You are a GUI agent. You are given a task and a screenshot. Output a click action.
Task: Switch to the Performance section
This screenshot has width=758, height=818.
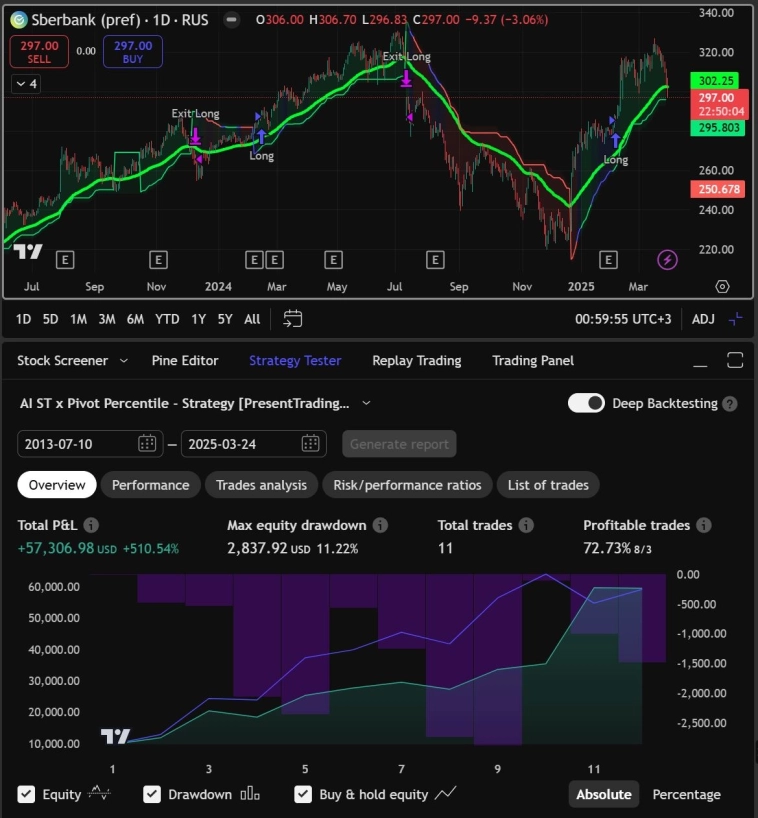tap(150, 485)
